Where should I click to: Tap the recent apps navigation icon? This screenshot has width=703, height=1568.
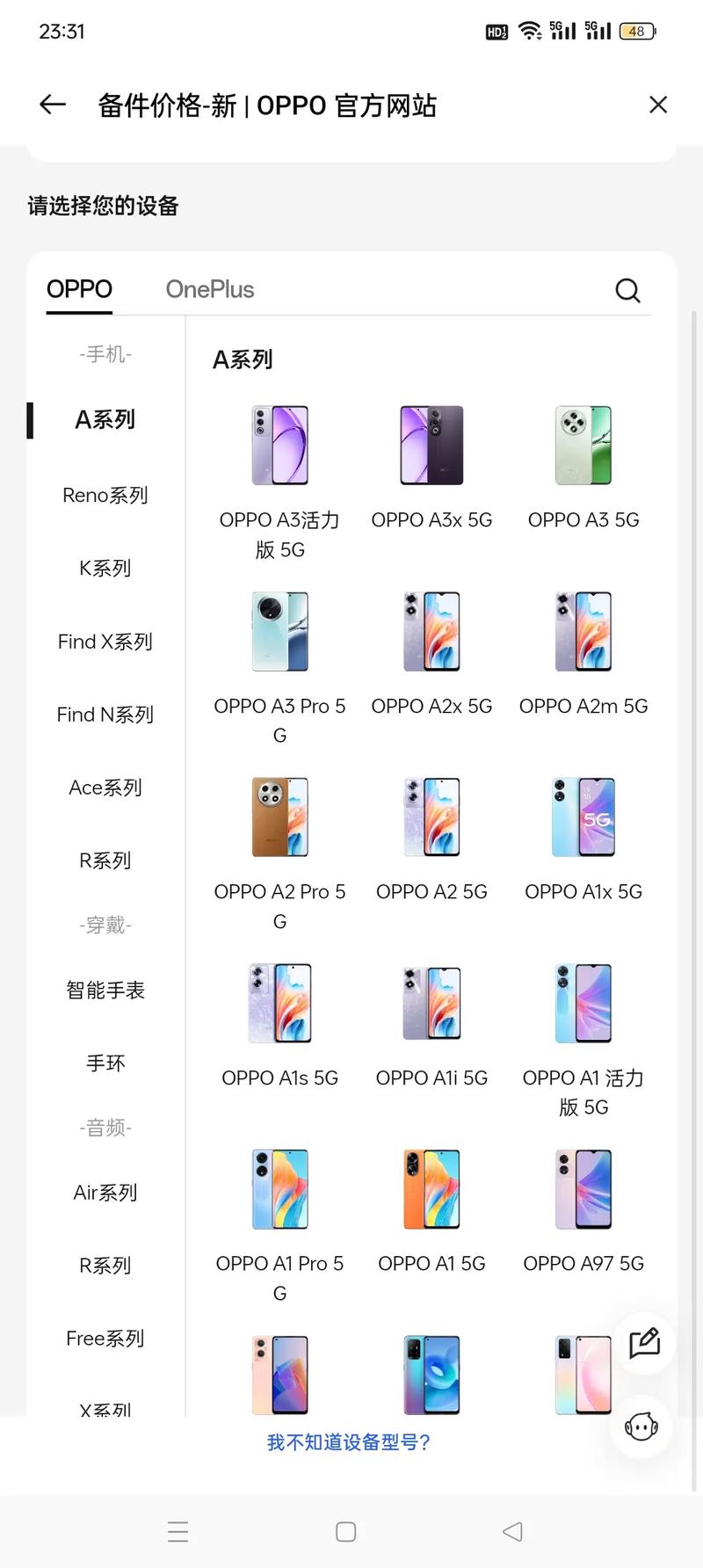click(x=178, y=1531)
